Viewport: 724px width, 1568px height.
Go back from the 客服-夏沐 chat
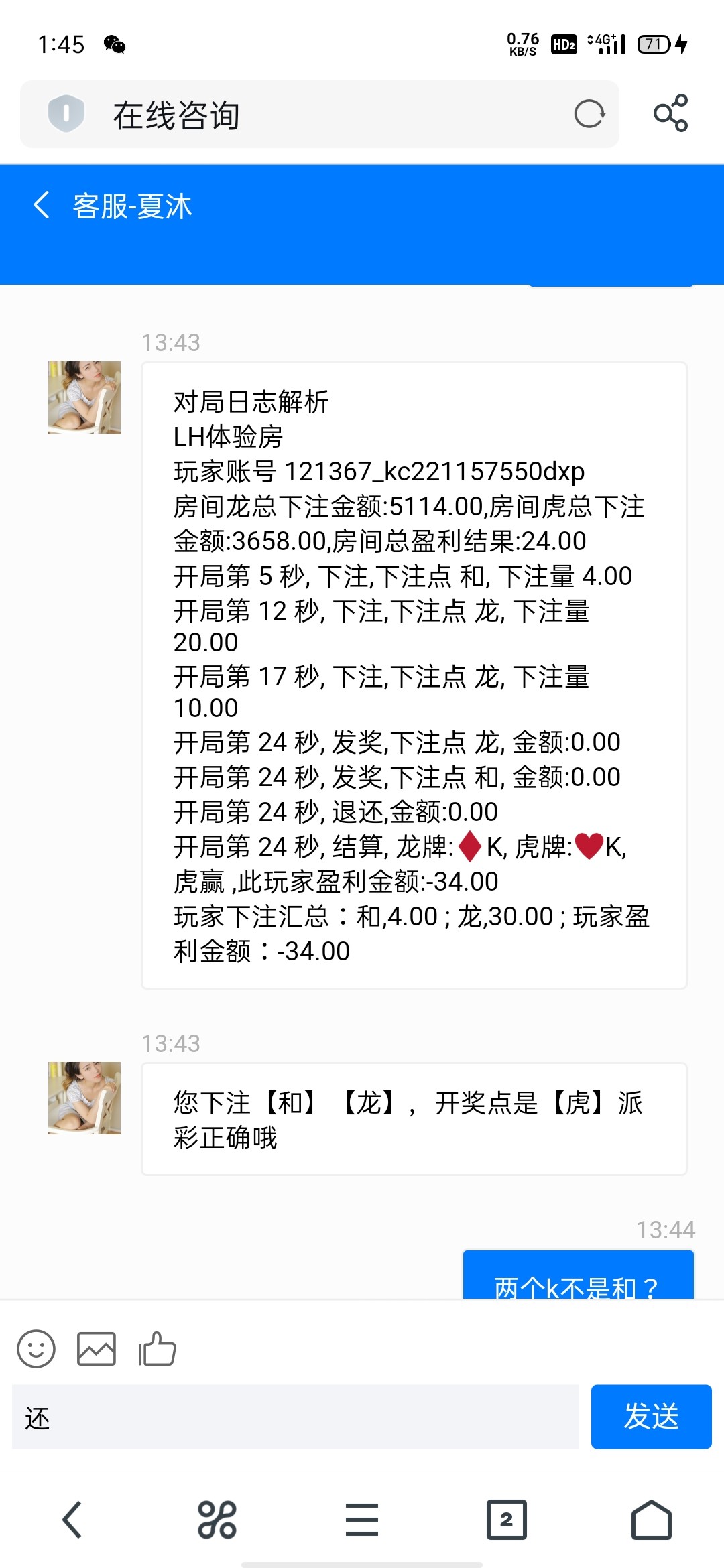[x=42, y=205]
